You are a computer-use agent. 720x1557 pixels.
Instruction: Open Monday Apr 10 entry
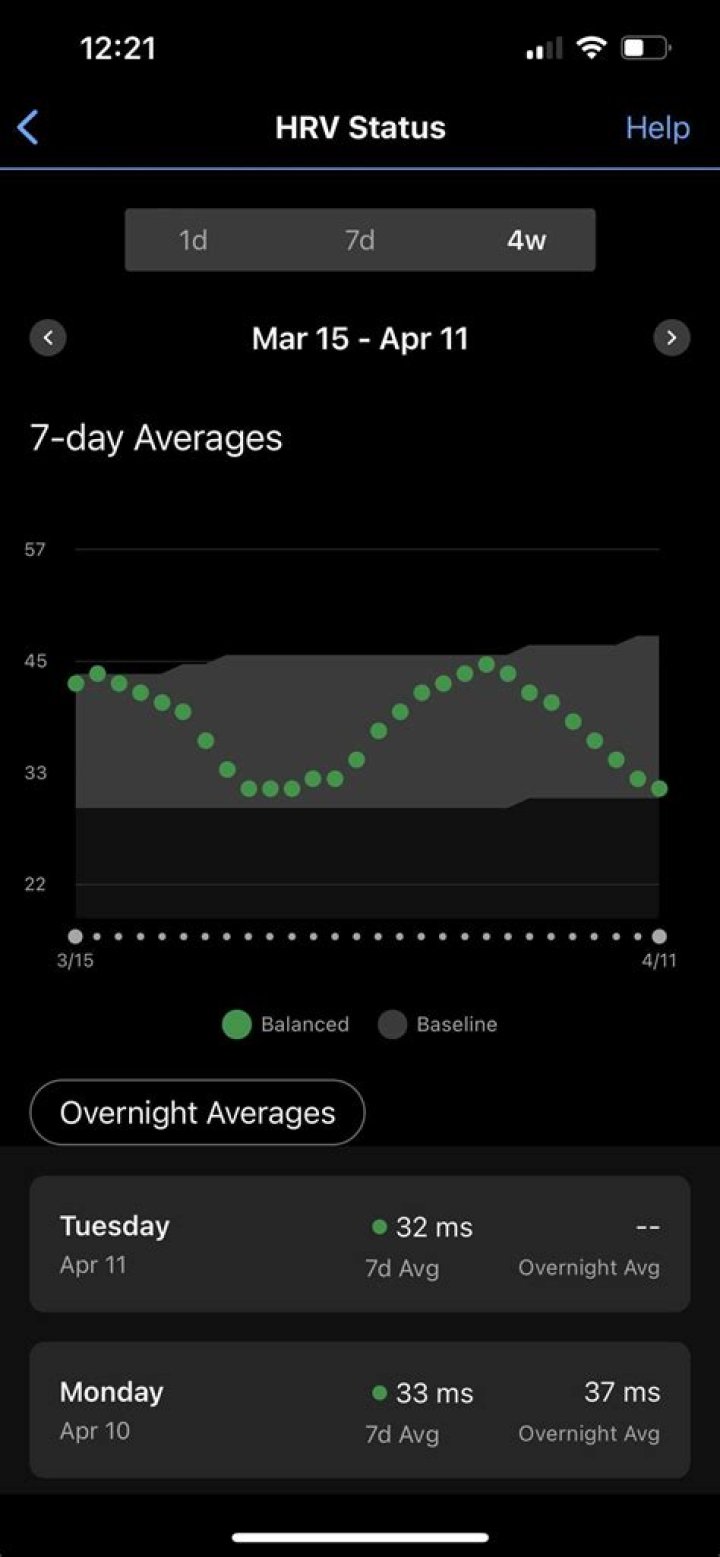(x=360, y=1410)
